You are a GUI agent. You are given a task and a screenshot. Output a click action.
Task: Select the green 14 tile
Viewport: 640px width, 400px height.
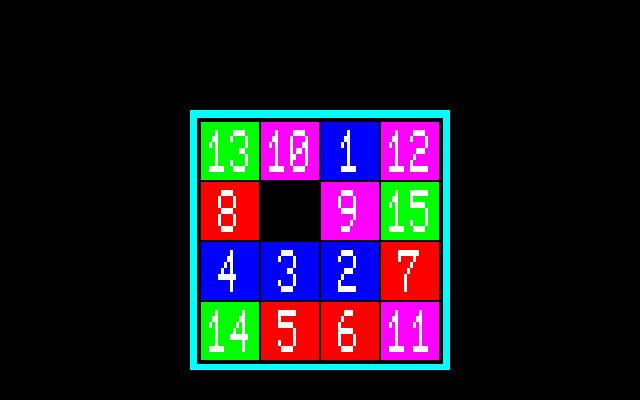(x=230, y=331)
